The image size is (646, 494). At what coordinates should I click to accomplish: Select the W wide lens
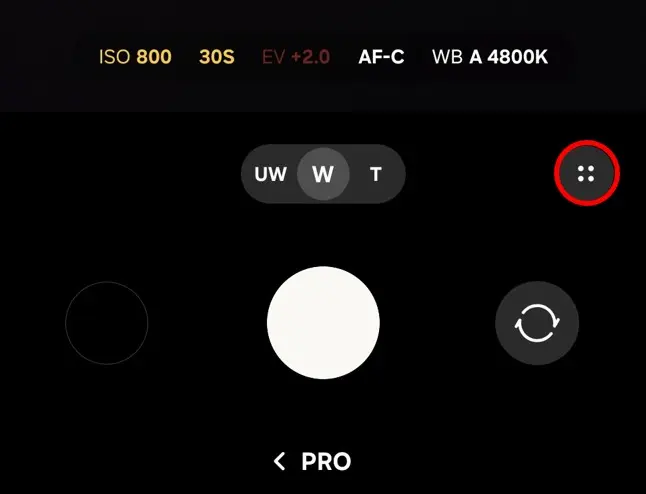323,174
